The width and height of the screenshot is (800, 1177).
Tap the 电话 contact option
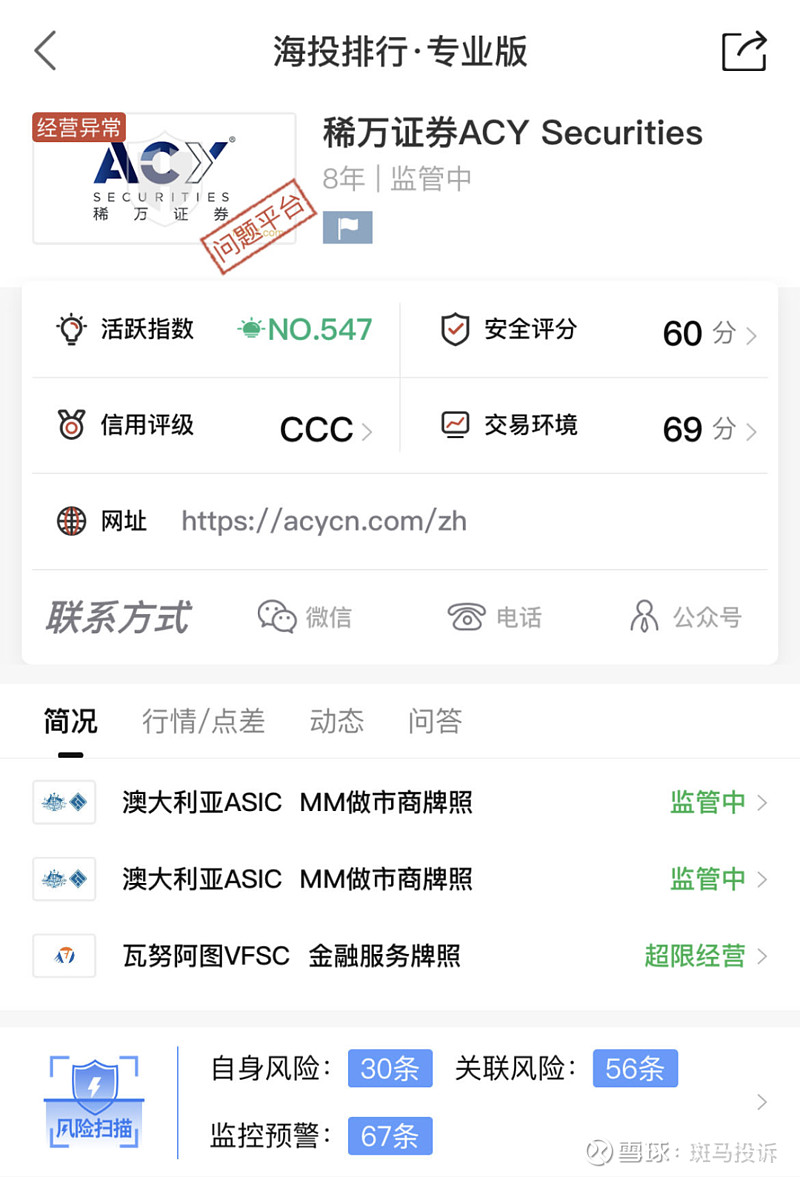click(x=495, y=617)
